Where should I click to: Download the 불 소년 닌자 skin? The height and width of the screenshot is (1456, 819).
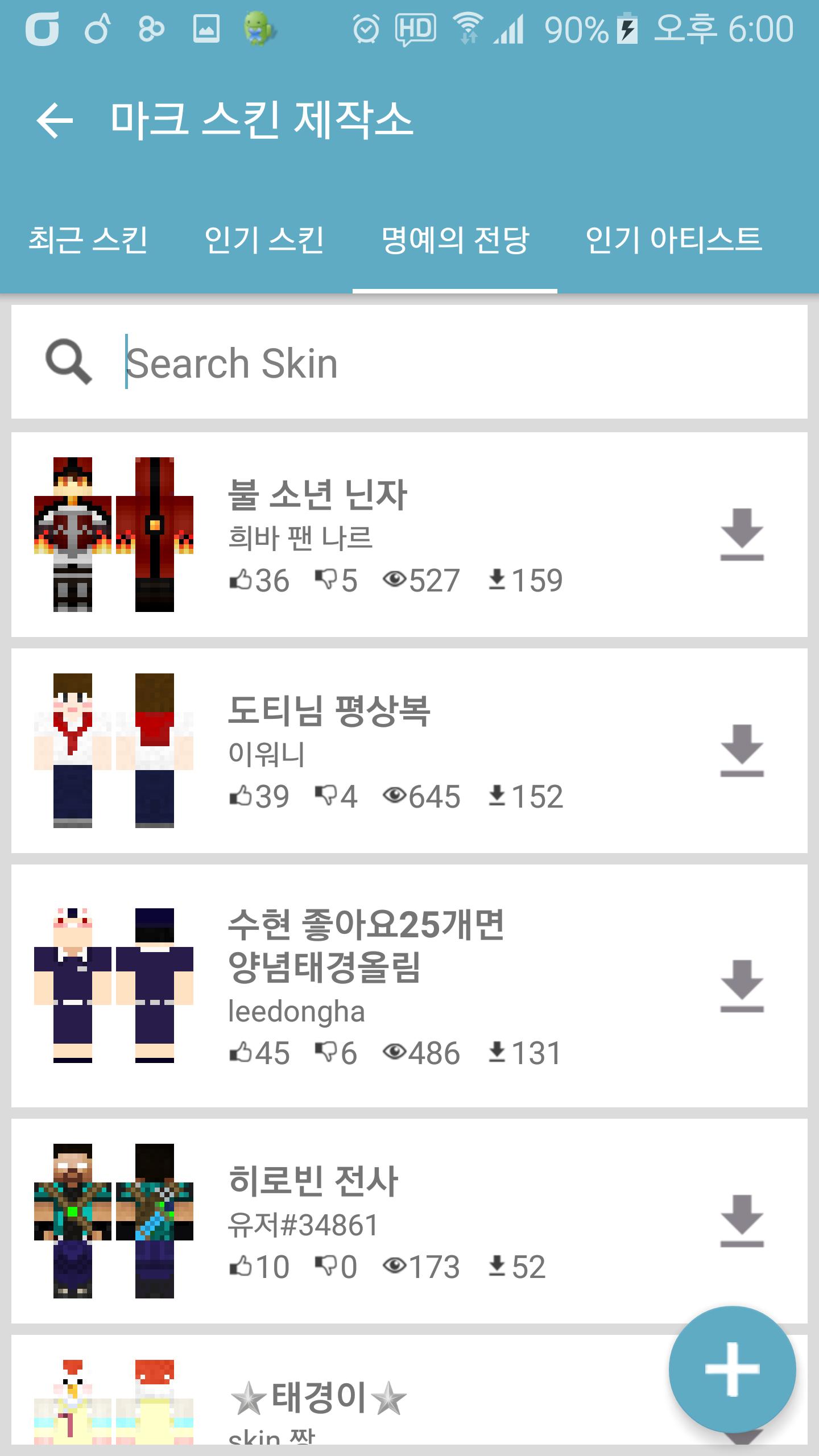tap(742, 535)
